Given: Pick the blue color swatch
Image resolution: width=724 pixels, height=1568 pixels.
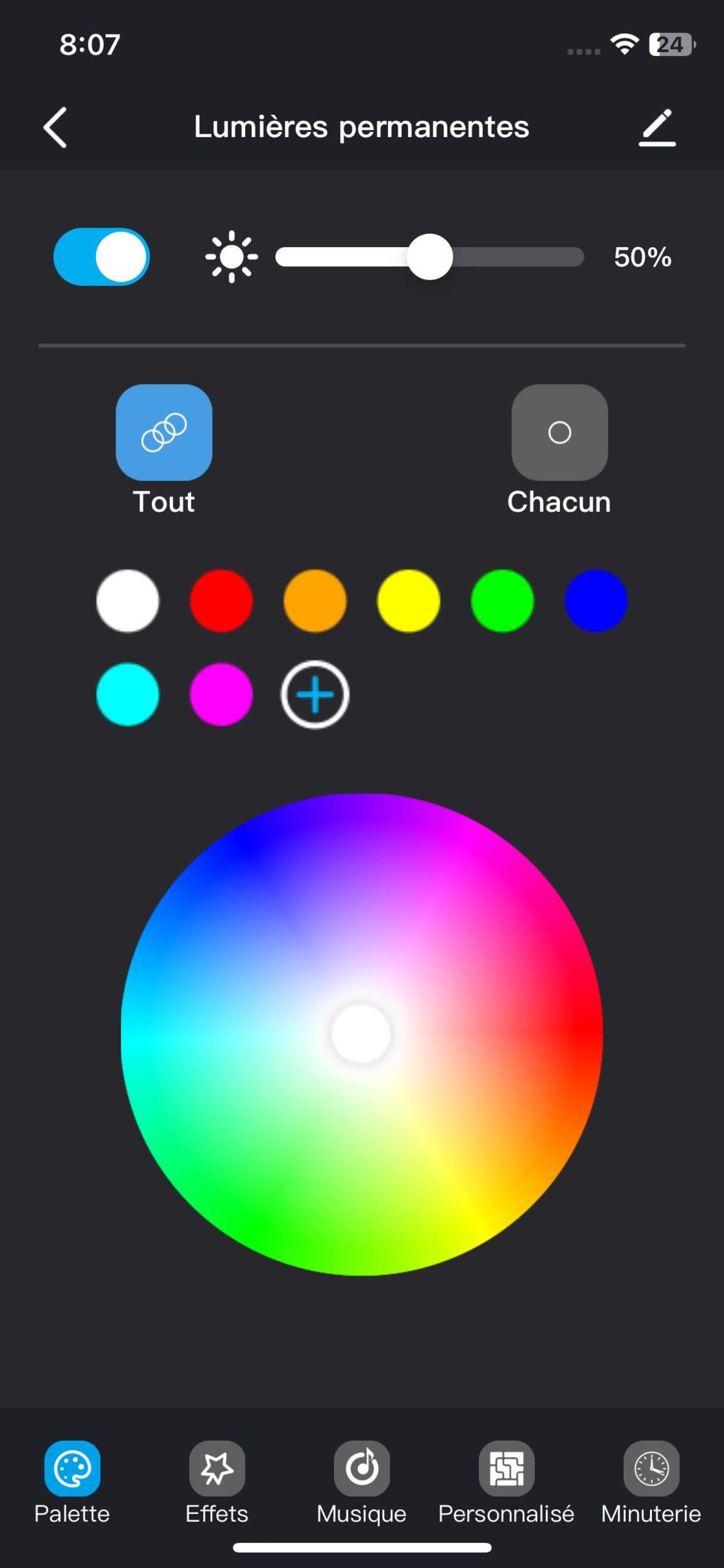Looking at the screenshot, I should pyautogui.click(x=595, y=601).
